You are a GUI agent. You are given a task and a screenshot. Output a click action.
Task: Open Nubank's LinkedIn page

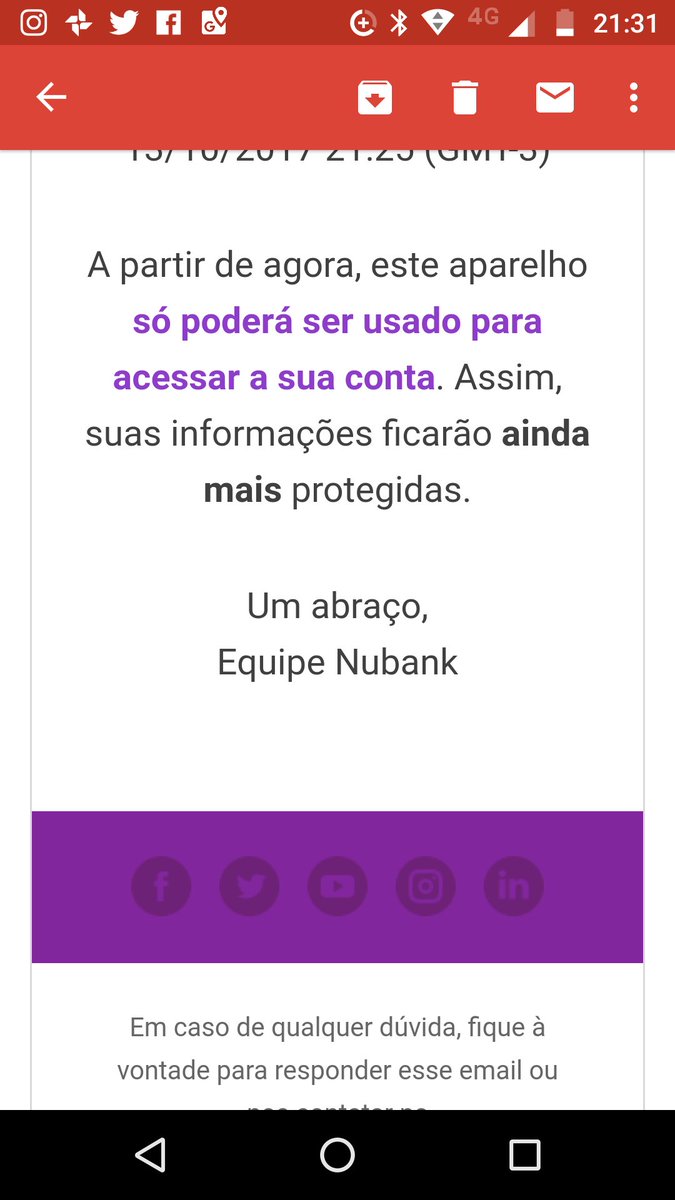(x=514, y=886)
